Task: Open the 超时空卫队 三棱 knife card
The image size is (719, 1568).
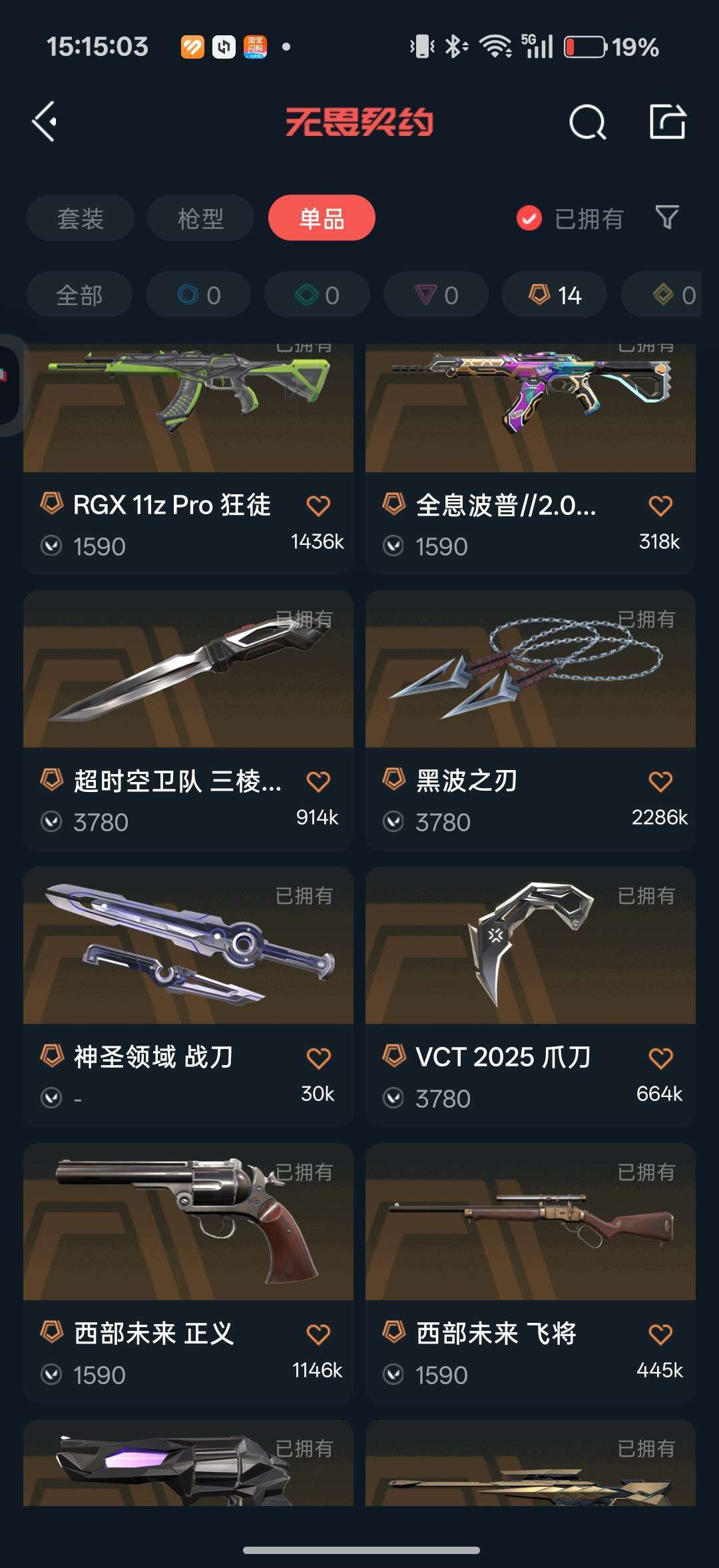Action: 188,720
